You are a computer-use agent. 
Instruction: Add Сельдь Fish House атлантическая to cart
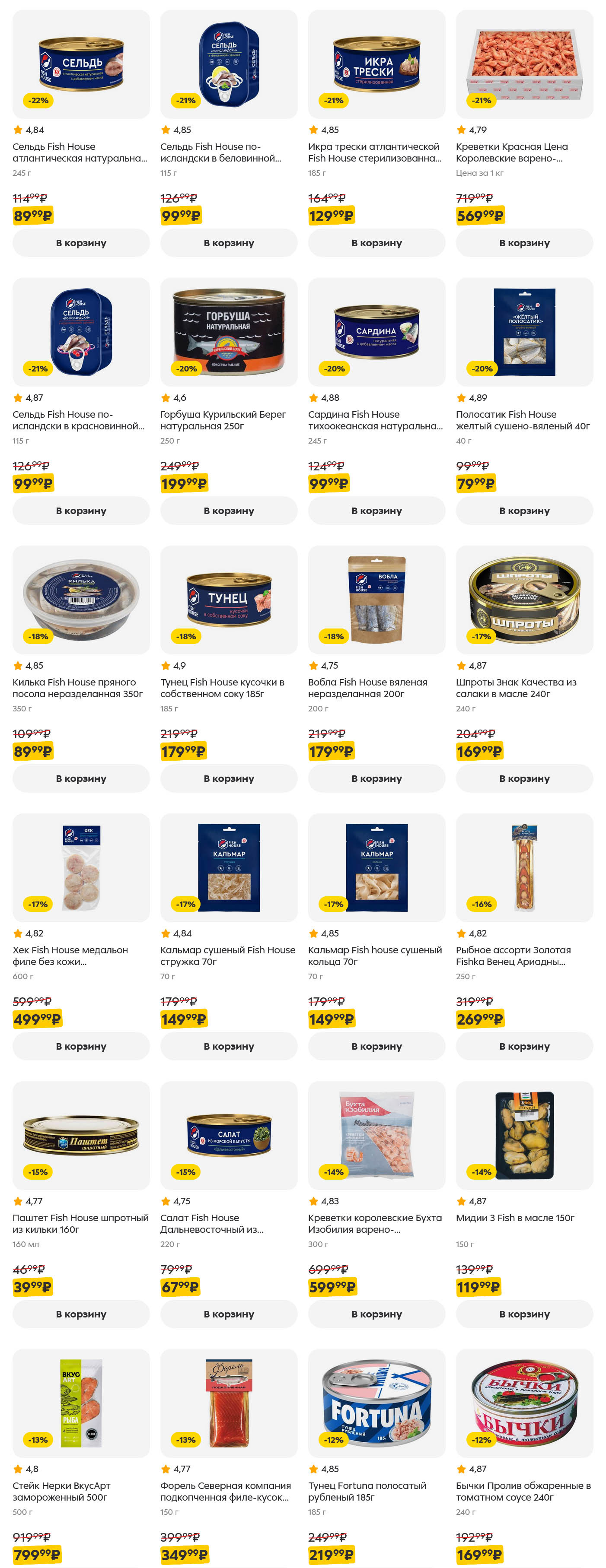click(x=81, y=243)
